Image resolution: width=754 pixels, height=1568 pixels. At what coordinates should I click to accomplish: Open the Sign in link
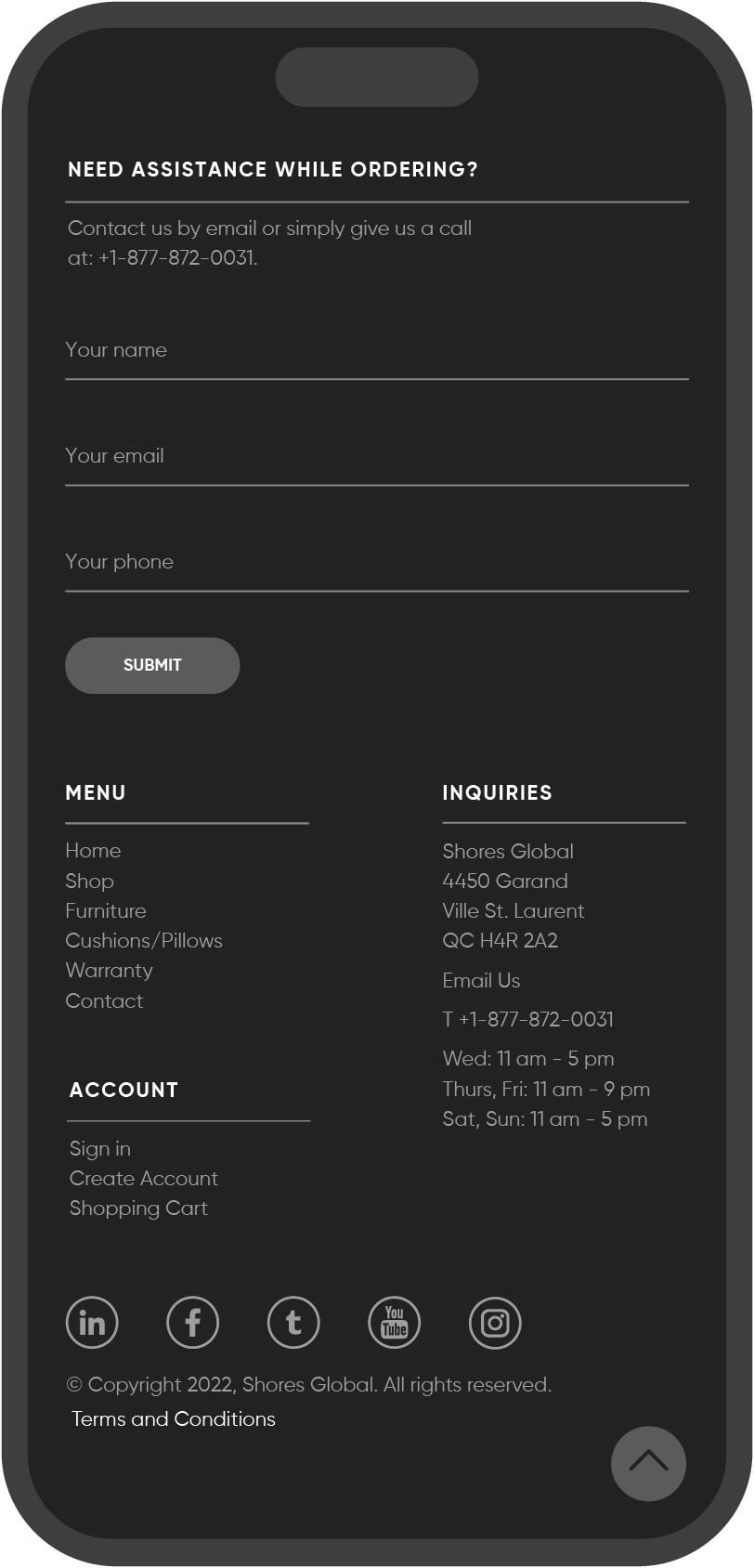coord(100,1149)
